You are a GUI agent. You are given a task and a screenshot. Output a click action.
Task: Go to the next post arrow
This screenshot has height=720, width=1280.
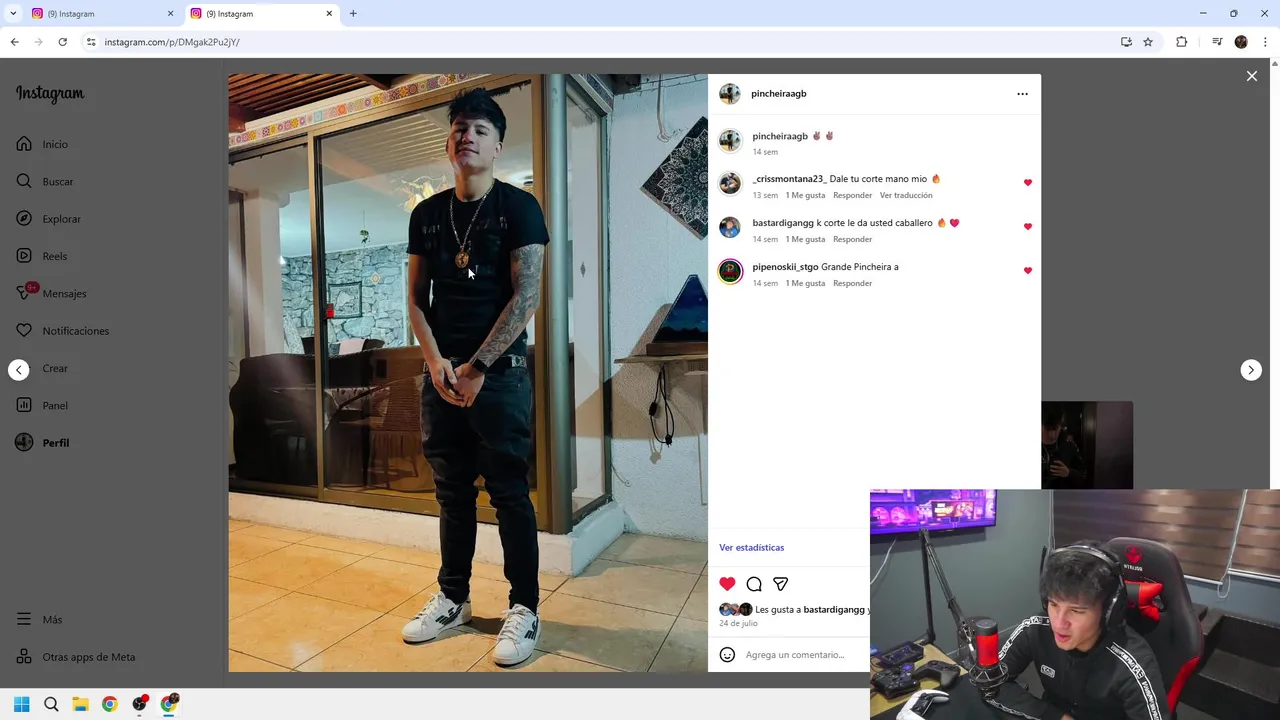pos(1250,370)
